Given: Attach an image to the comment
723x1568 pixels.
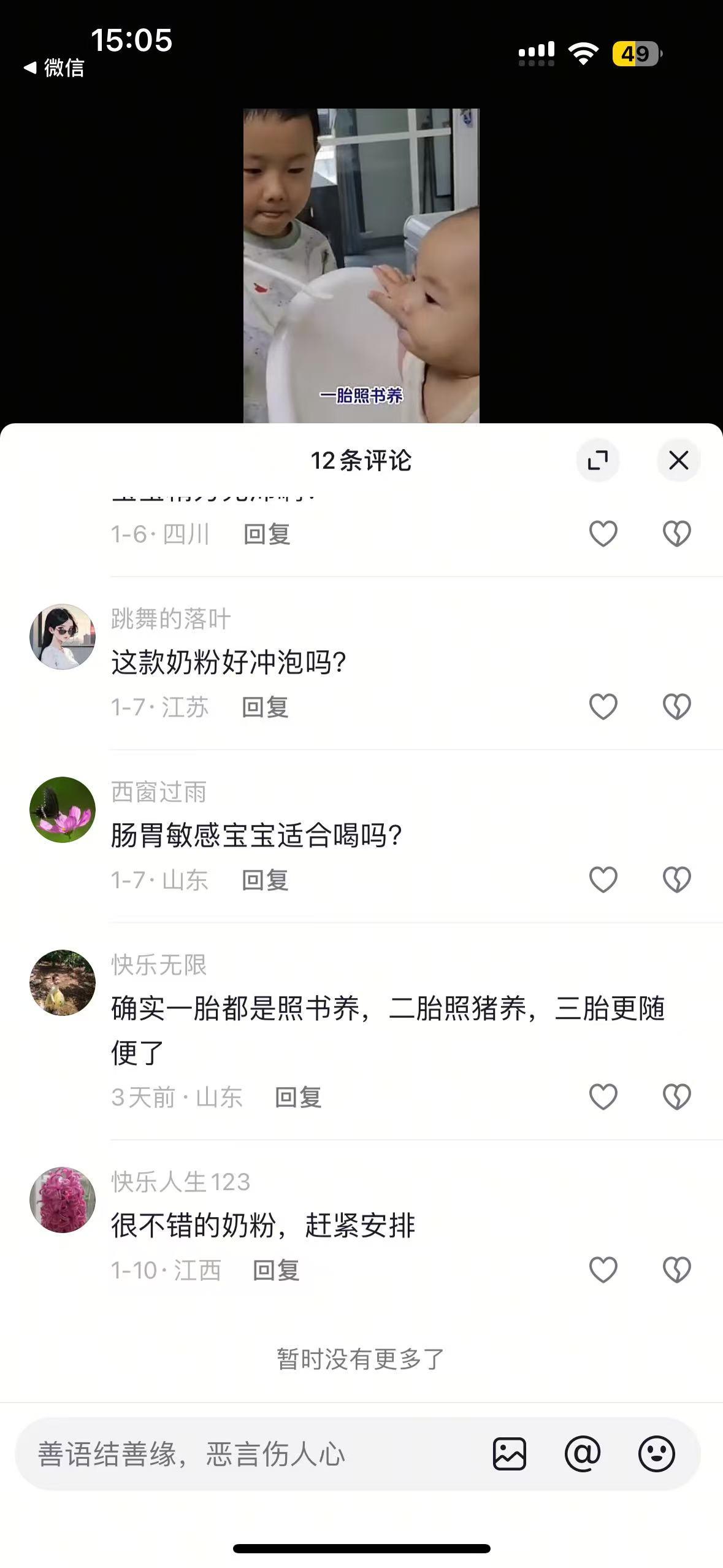Looking at the screenshot, I should tap(510, 1454).
